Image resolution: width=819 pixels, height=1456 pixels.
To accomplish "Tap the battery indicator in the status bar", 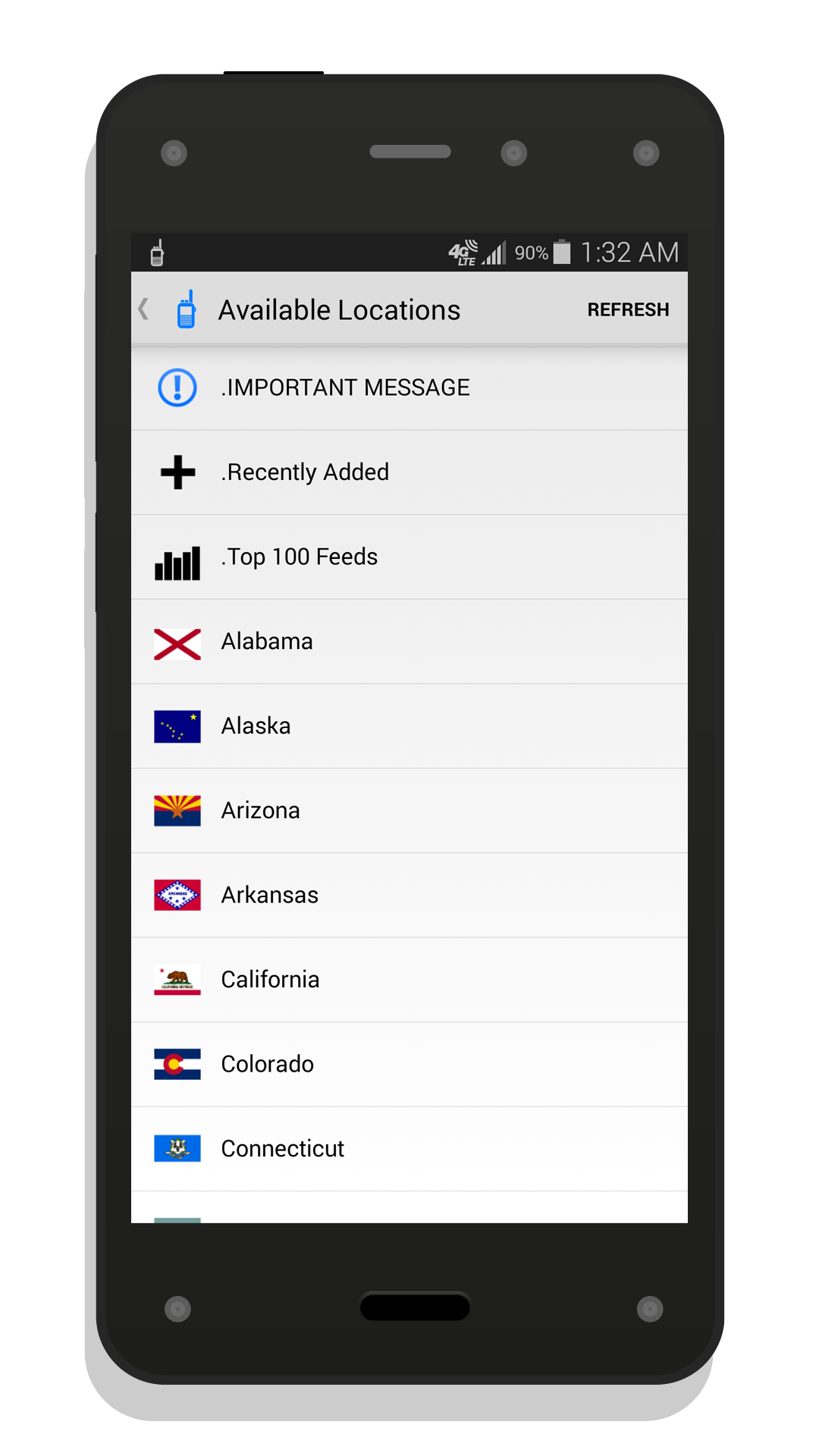I will coord(561,251).
